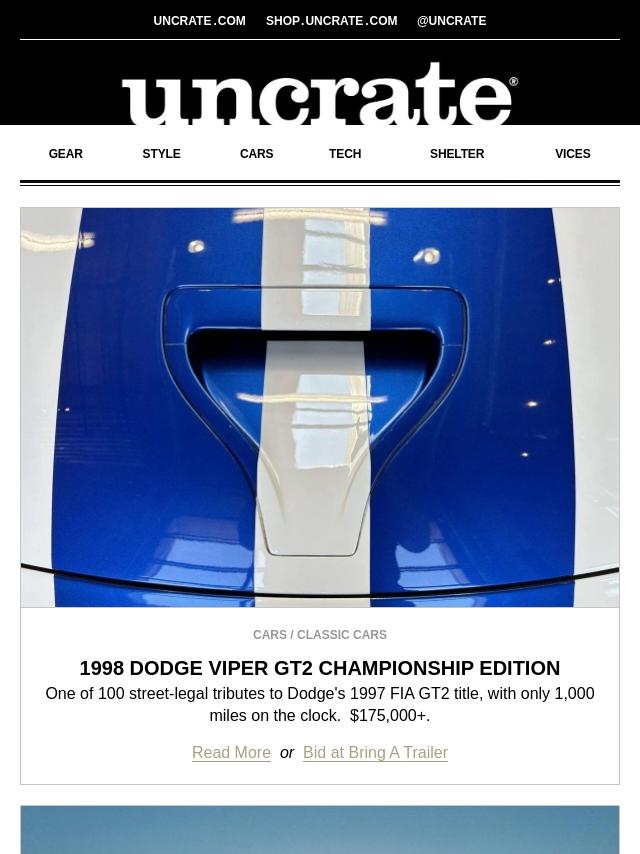
Task: Open the Cars category
Action: pyautogui.click(x=256, y=154)
